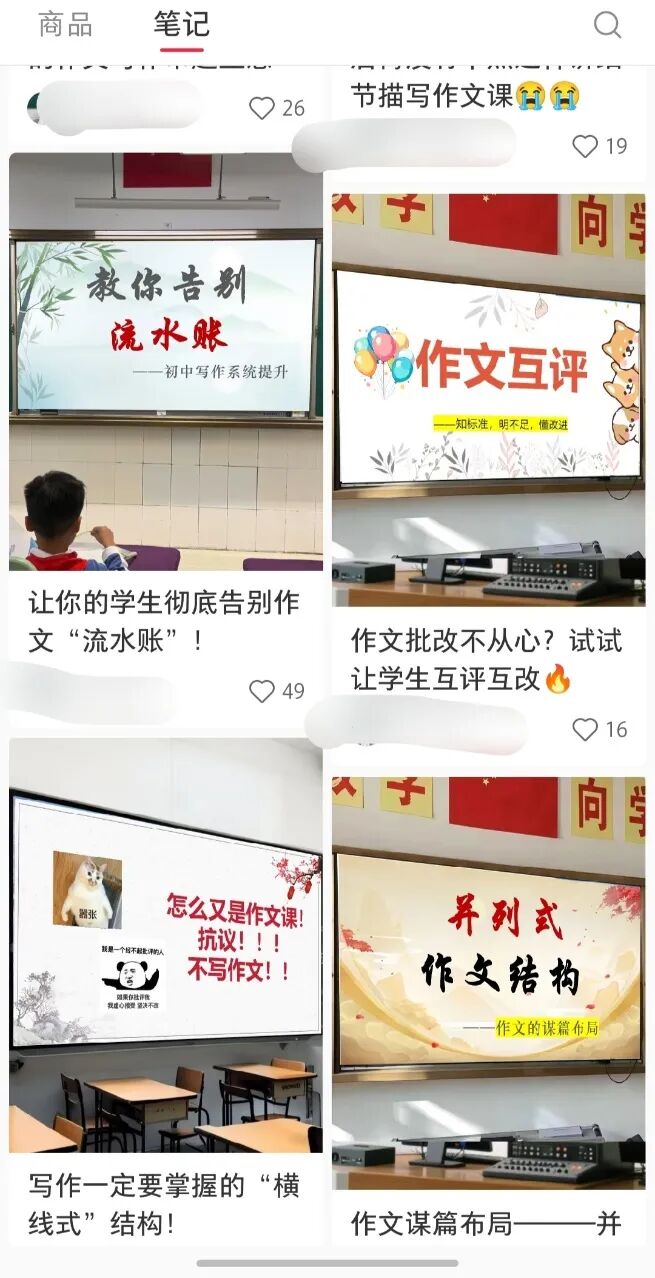Select the 笔记 tab

coord(181,25)
